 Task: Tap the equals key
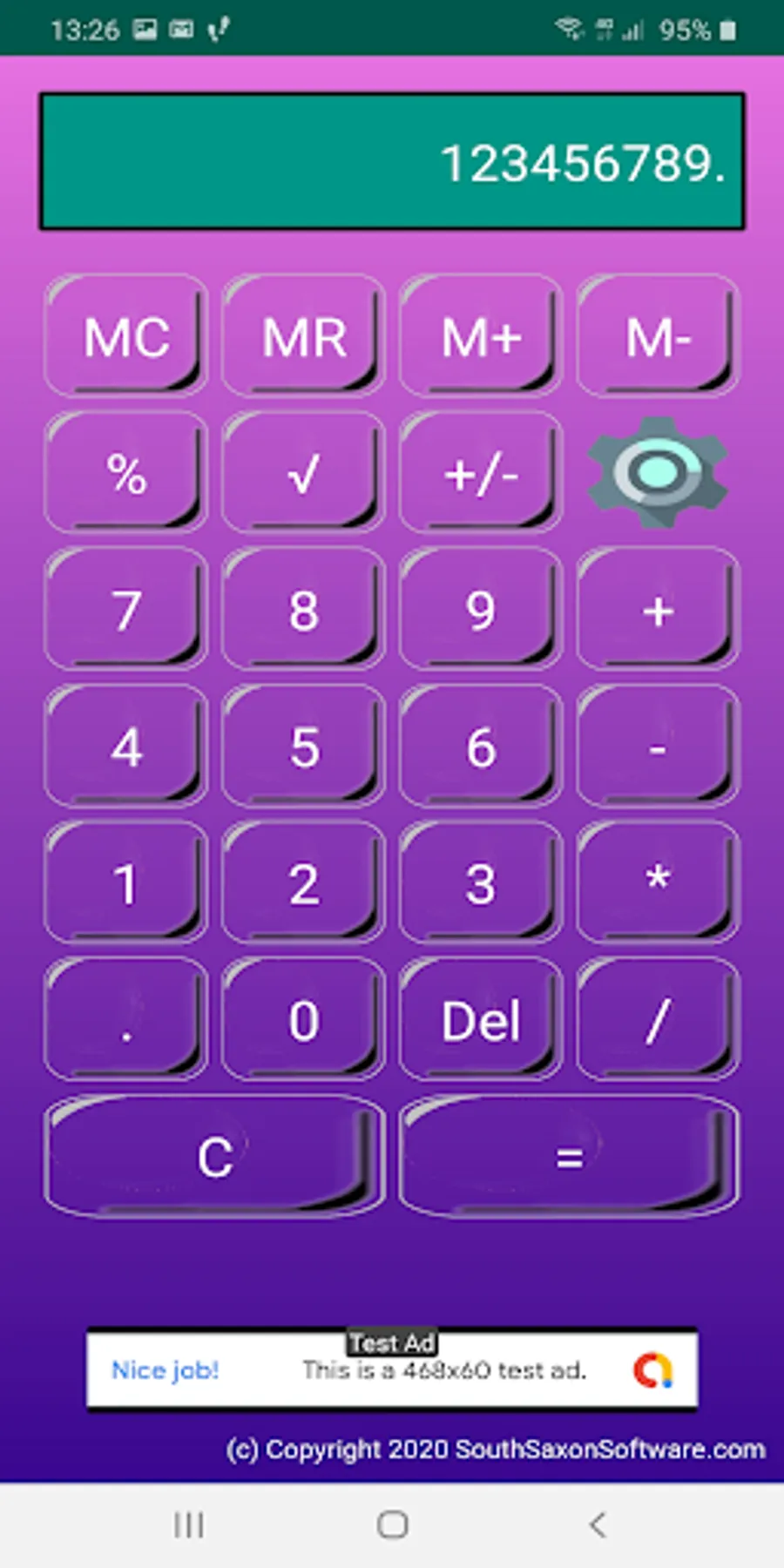pyautogui.click(x=570, y=1156)
